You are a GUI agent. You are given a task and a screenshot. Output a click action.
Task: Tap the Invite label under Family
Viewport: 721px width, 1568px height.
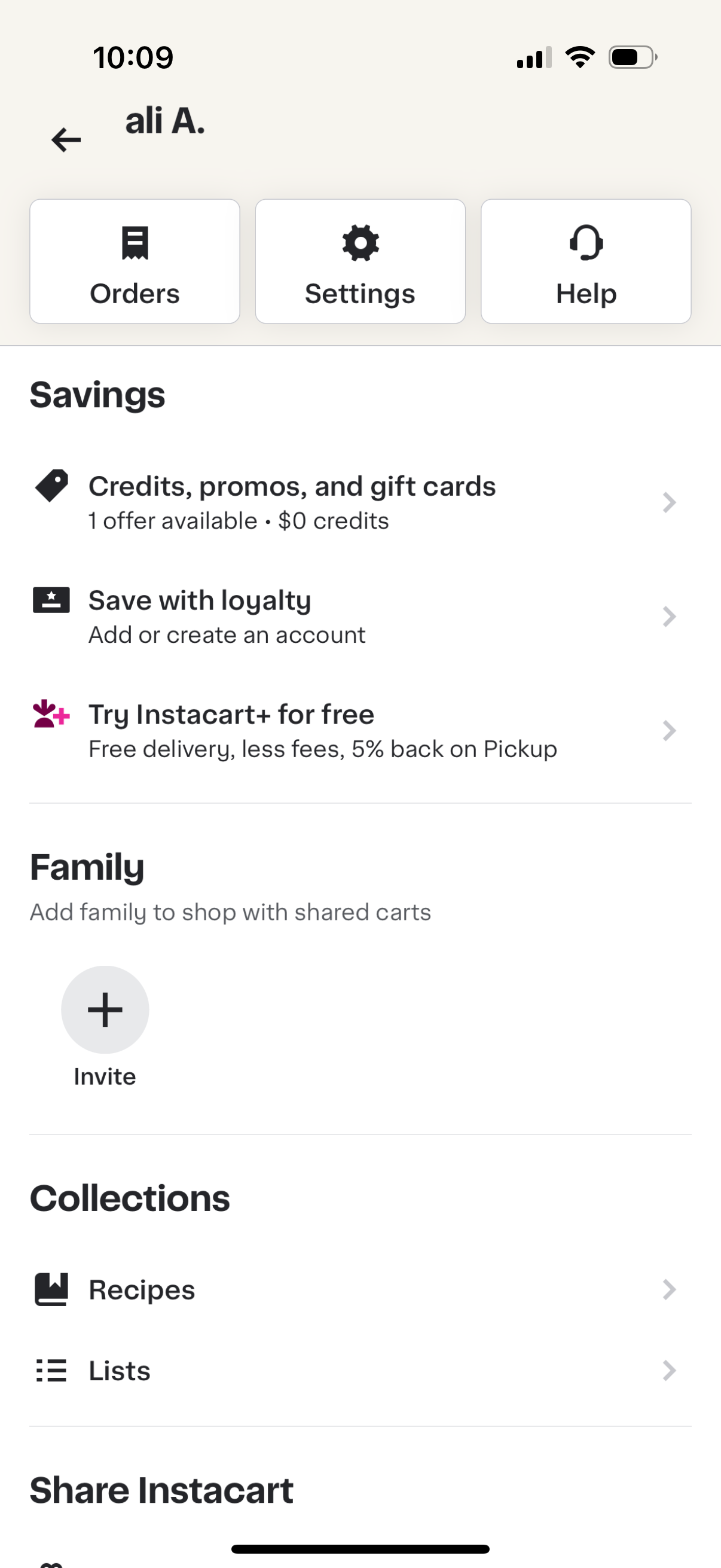point(105,1076)
